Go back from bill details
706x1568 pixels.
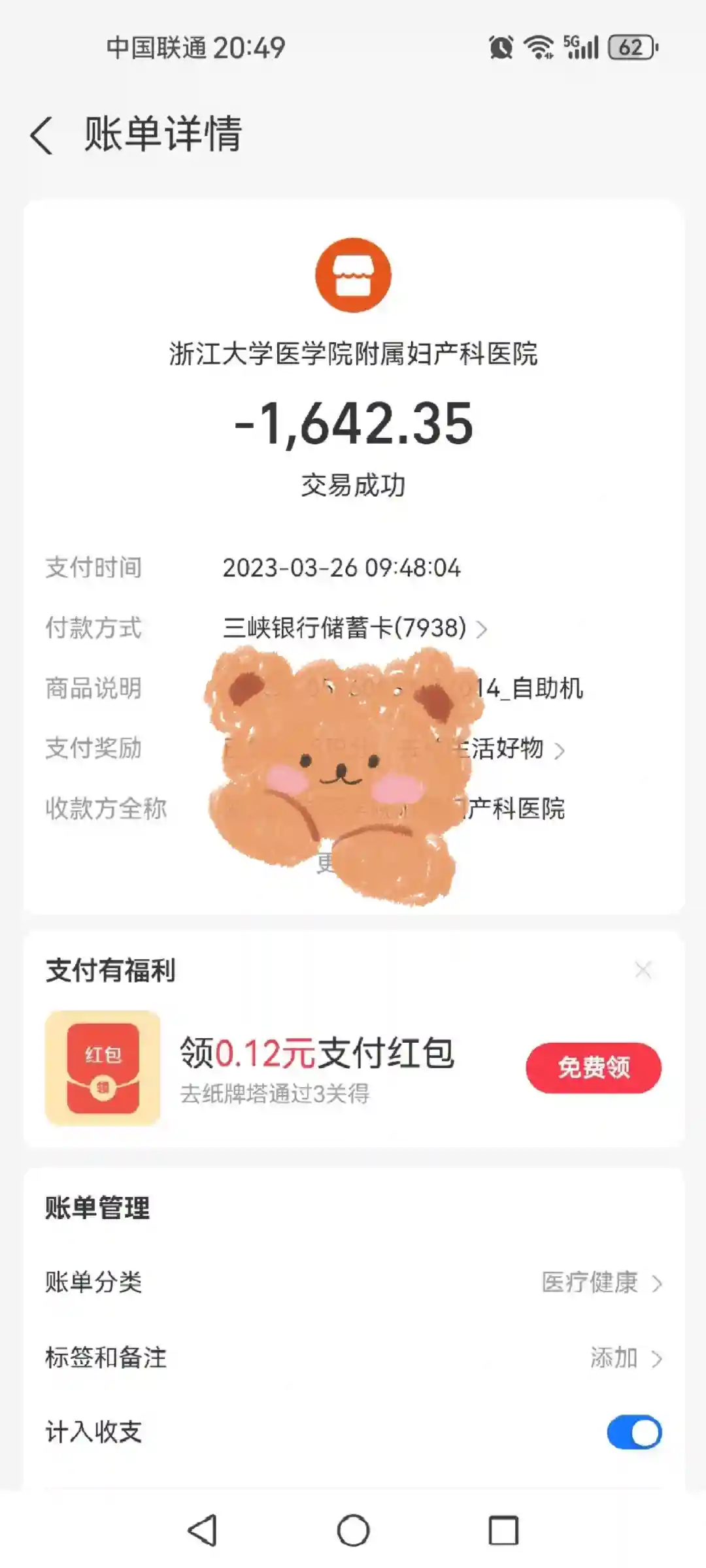[42, 136]
